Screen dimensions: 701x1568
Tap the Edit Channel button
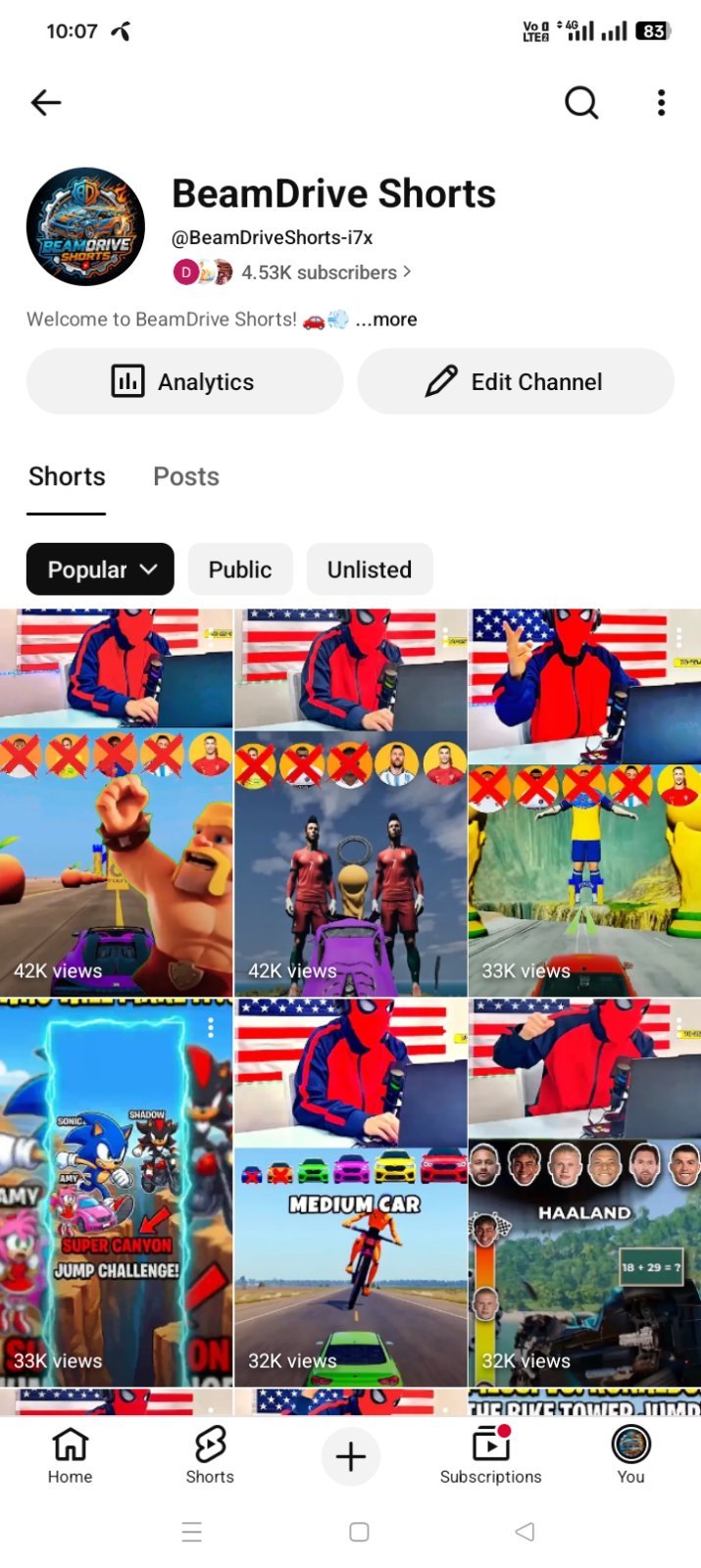[x=516, y=381]
